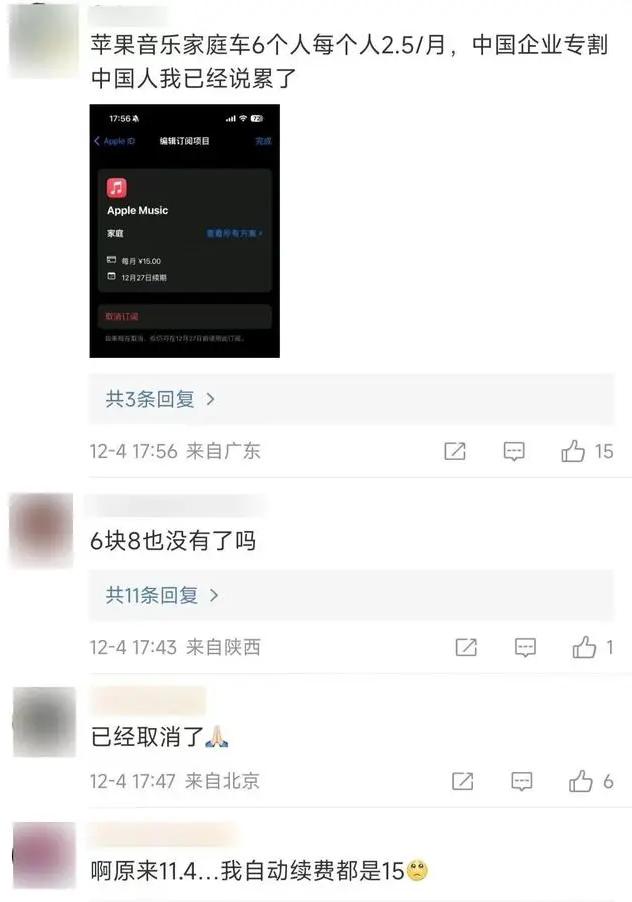Like the 6块8也没有了吗 comment

click(x=584, y=648)
